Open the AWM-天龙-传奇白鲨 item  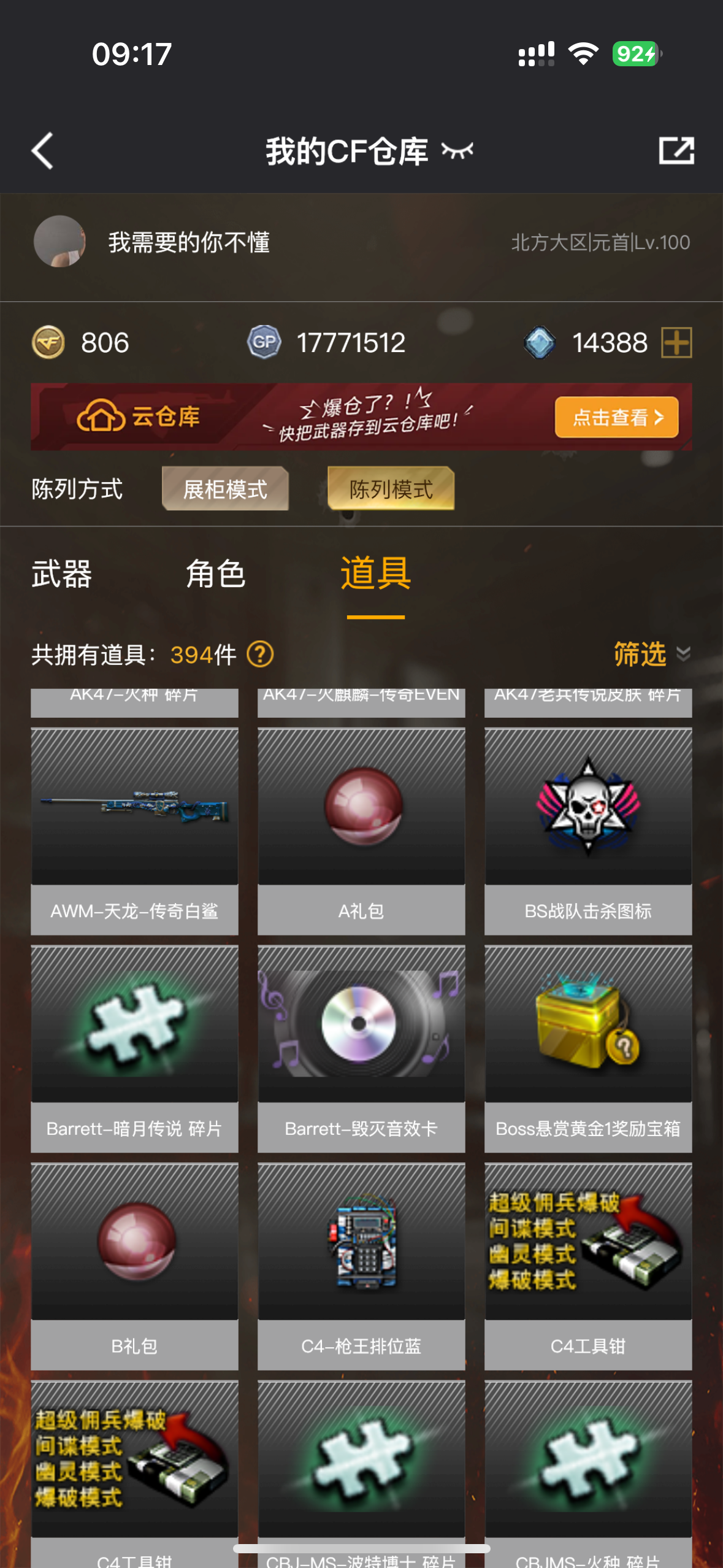click(x=134, y=831)
